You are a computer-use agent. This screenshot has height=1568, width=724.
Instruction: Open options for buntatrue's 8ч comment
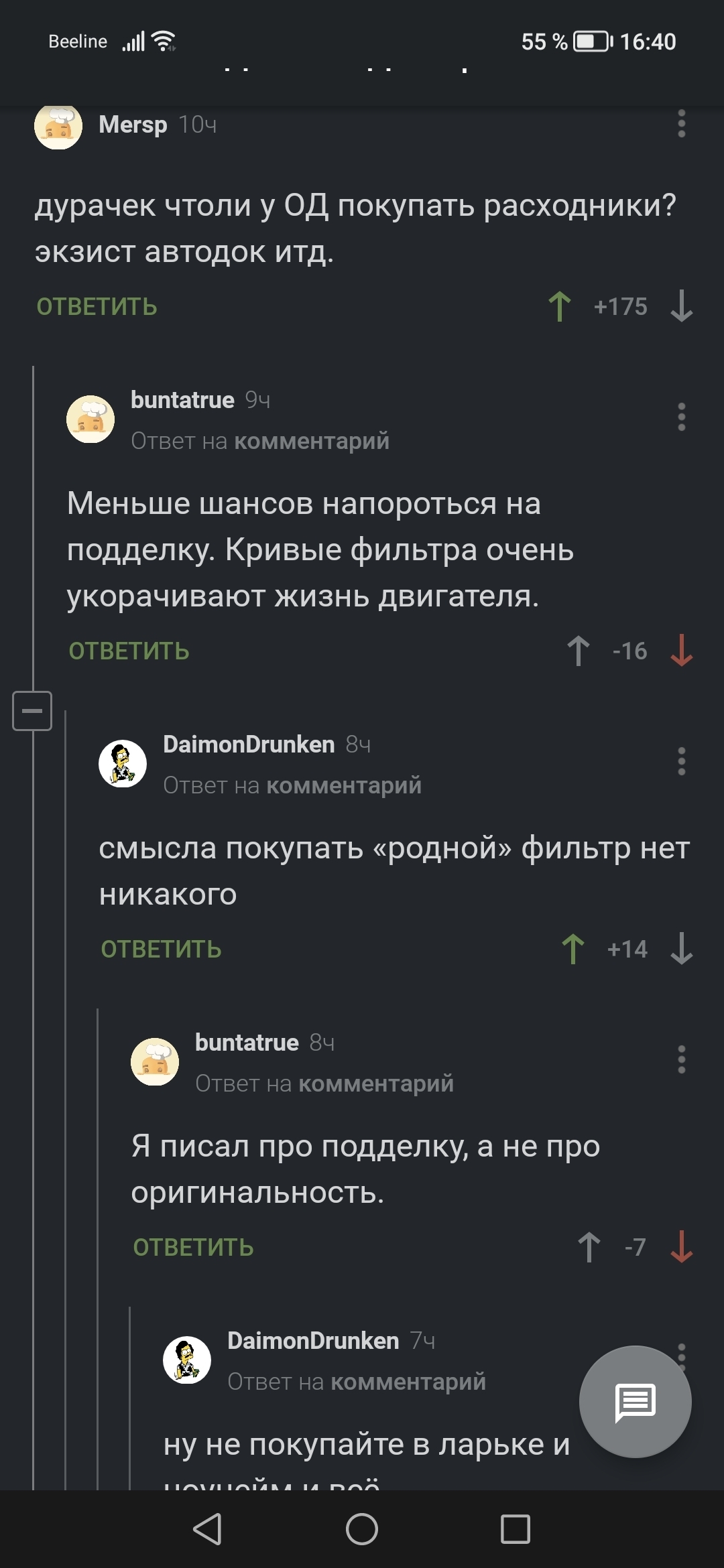(x=681, y=1059)
